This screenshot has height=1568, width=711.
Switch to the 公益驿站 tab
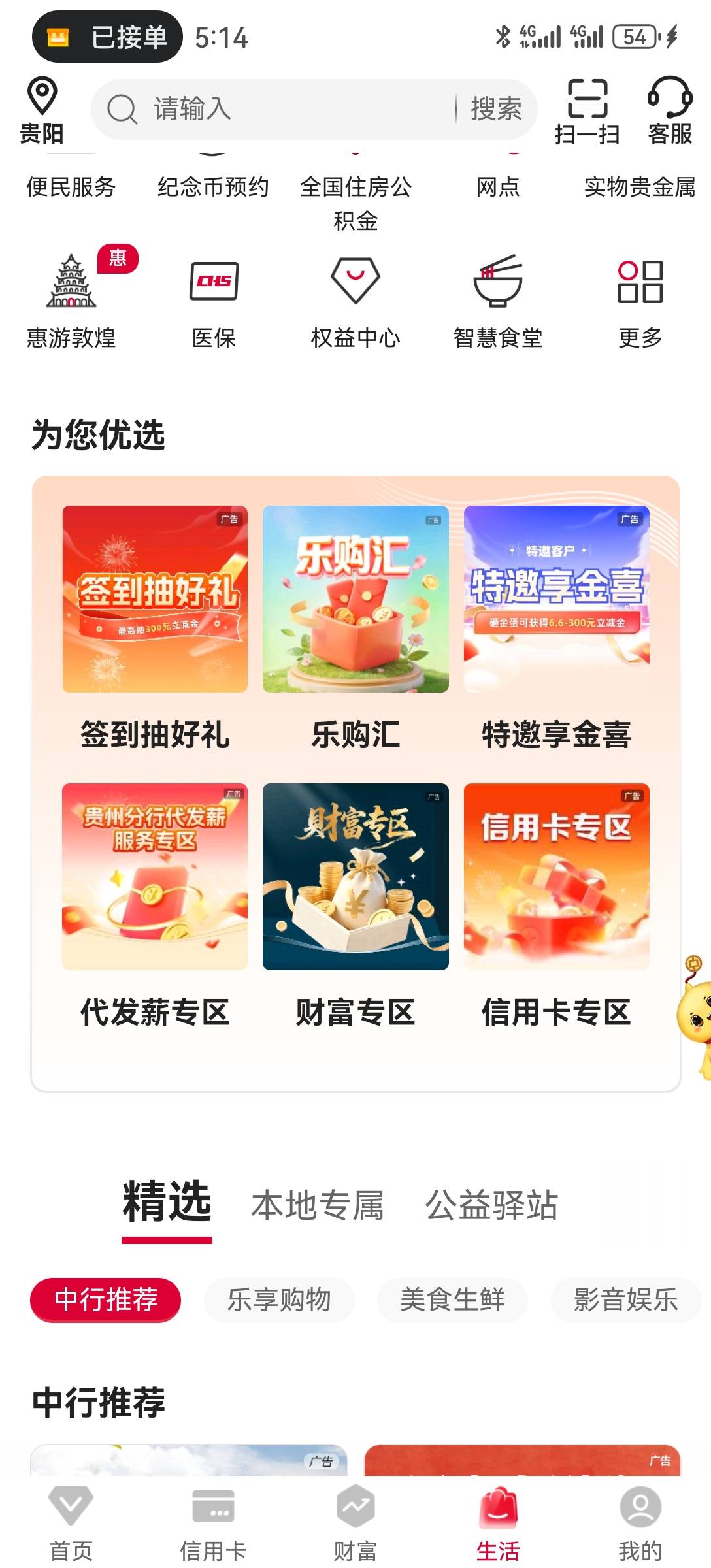[x=491, y=1205]
